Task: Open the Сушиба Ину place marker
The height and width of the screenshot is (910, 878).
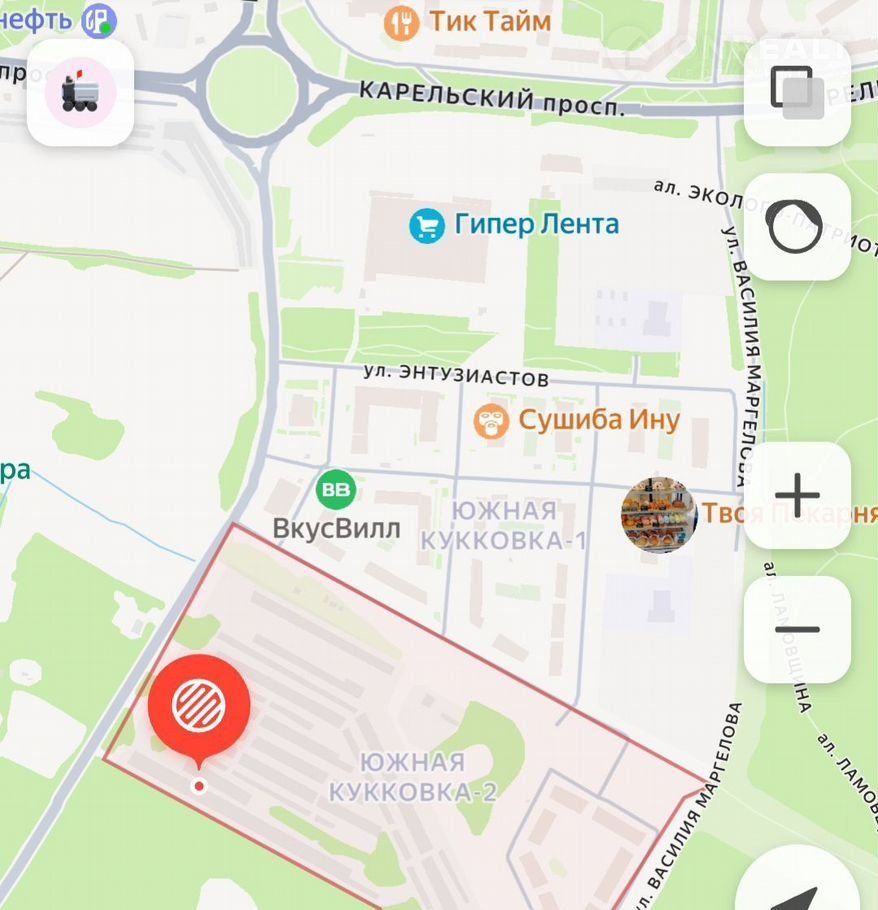Action: coord(491,421)
